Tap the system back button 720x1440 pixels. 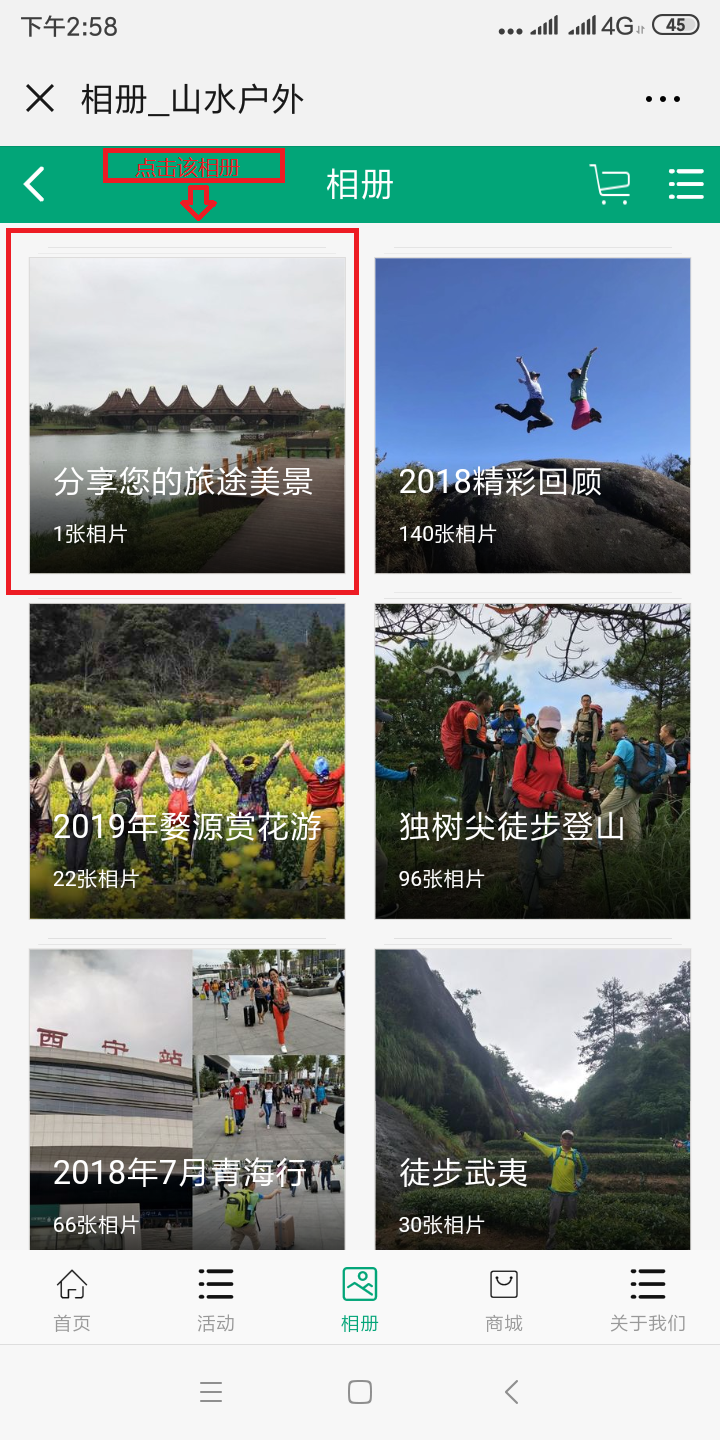511,1392
